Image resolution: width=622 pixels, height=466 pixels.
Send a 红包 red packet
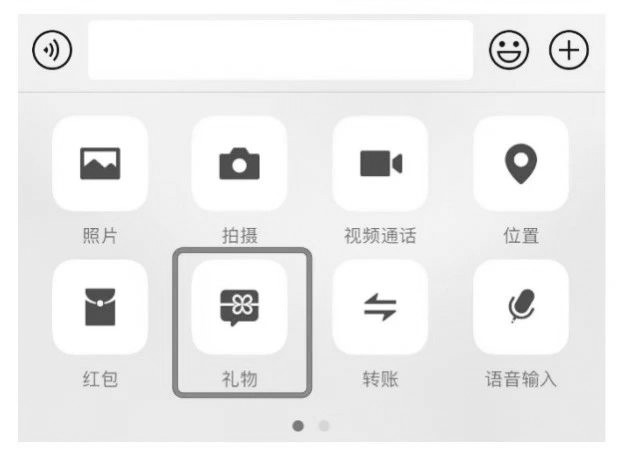pyautogui.click(x=100, y=308)
